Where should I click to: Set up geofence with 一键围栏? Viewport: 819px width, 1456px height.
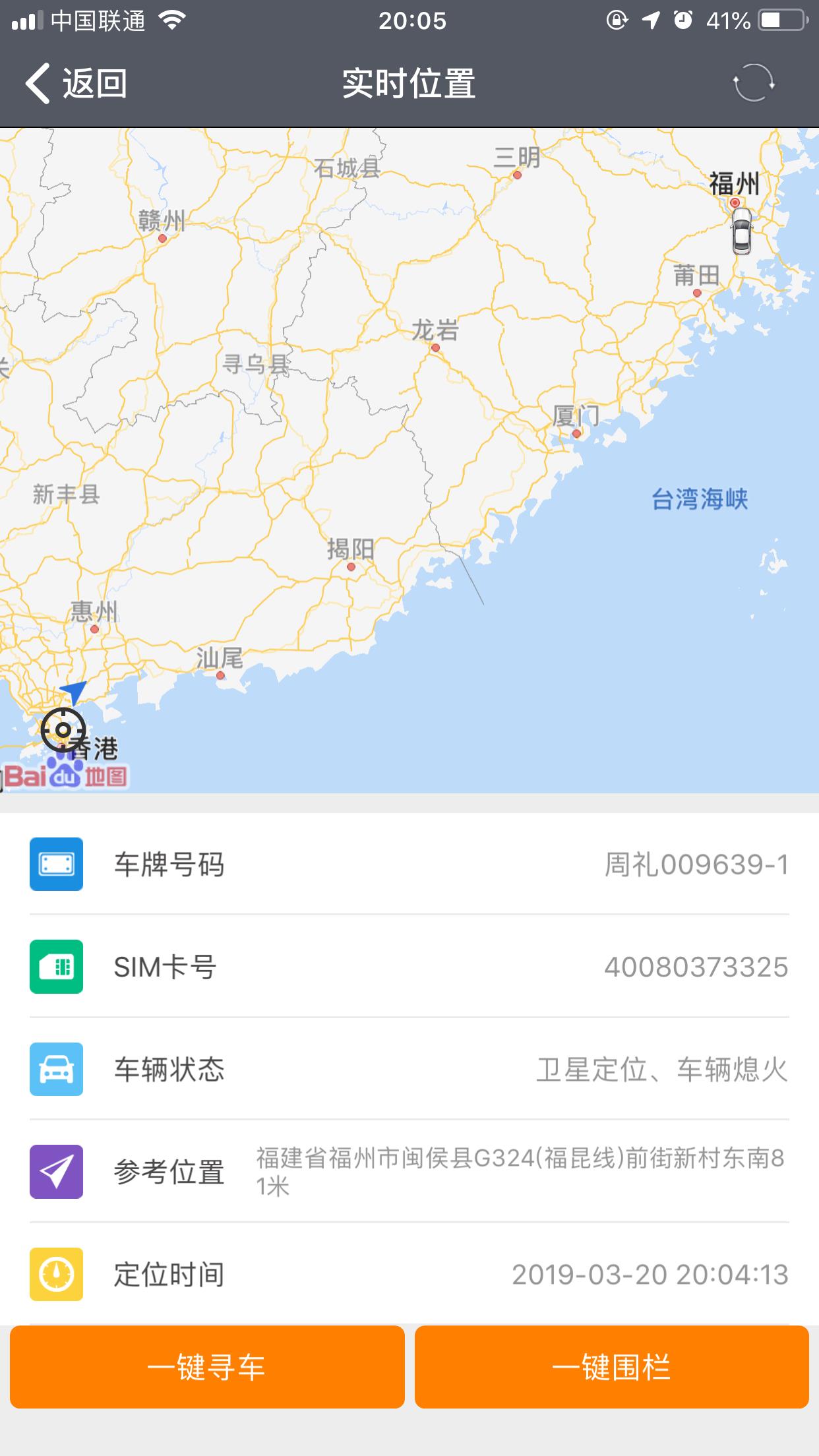click(x=611, y=1367)
